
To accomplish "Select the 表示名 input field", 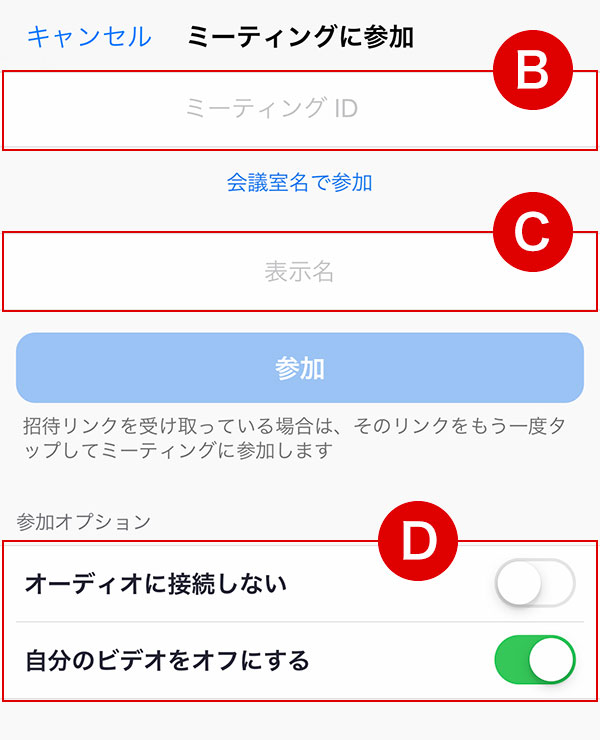I will 299,272.
